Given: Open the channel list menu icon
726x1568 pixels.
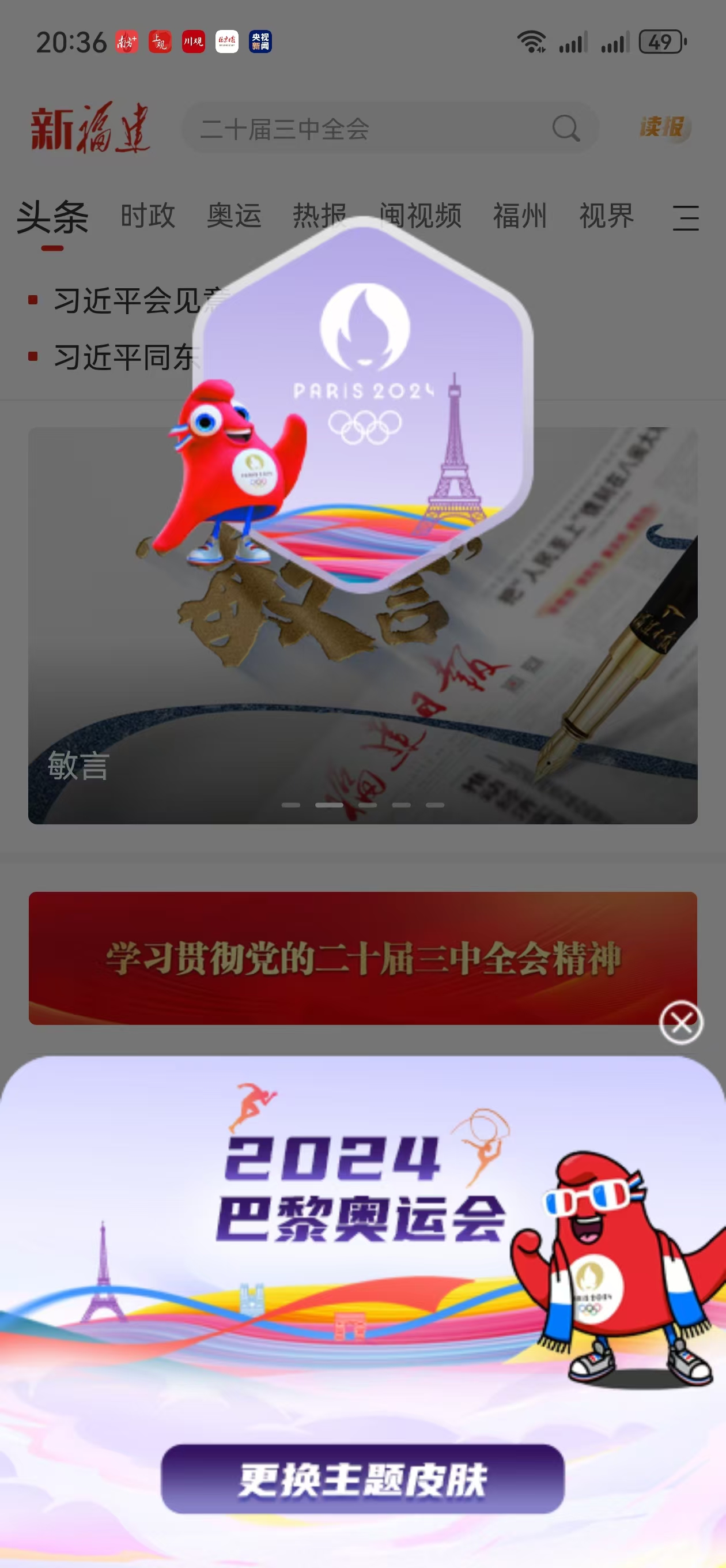Looking at the screenshot, I should click(685, 217).
